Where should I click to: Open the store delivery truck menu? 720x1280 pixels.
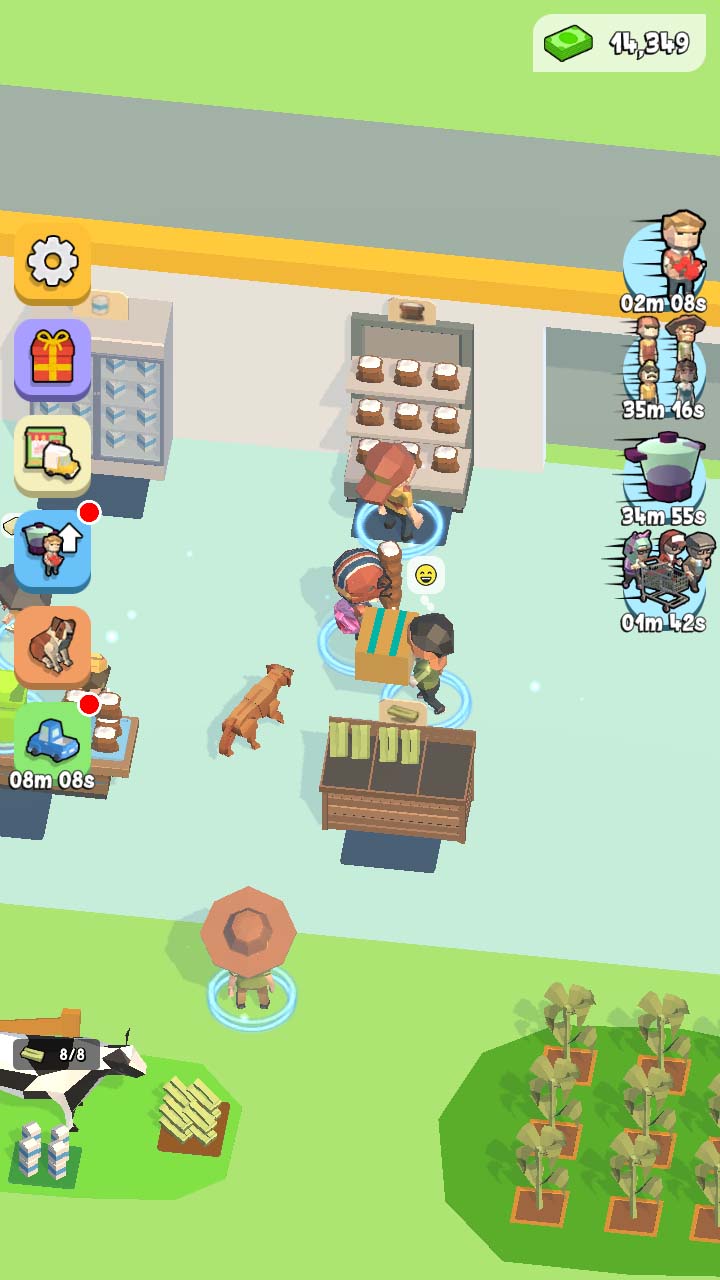point(52,456)
